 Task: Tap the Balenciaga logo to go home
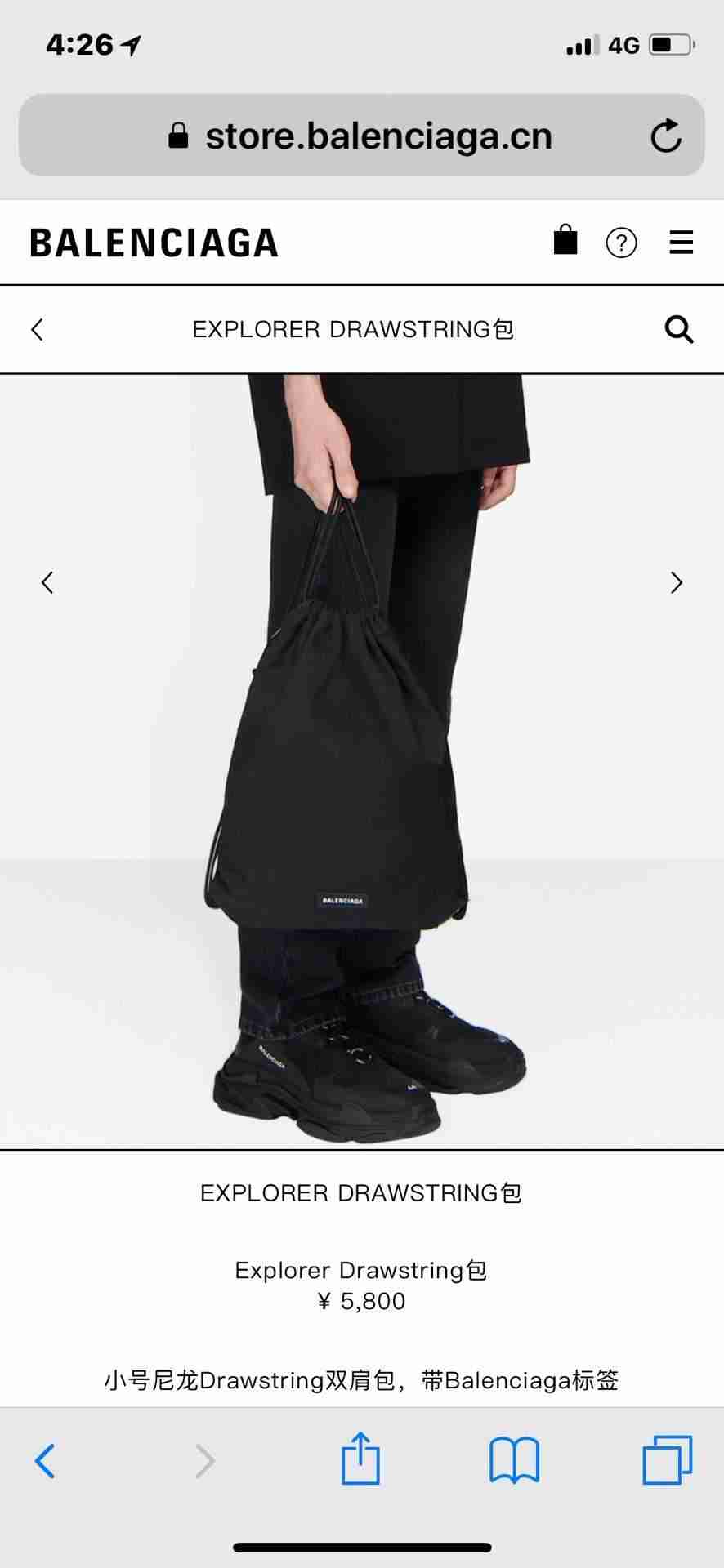154,243
